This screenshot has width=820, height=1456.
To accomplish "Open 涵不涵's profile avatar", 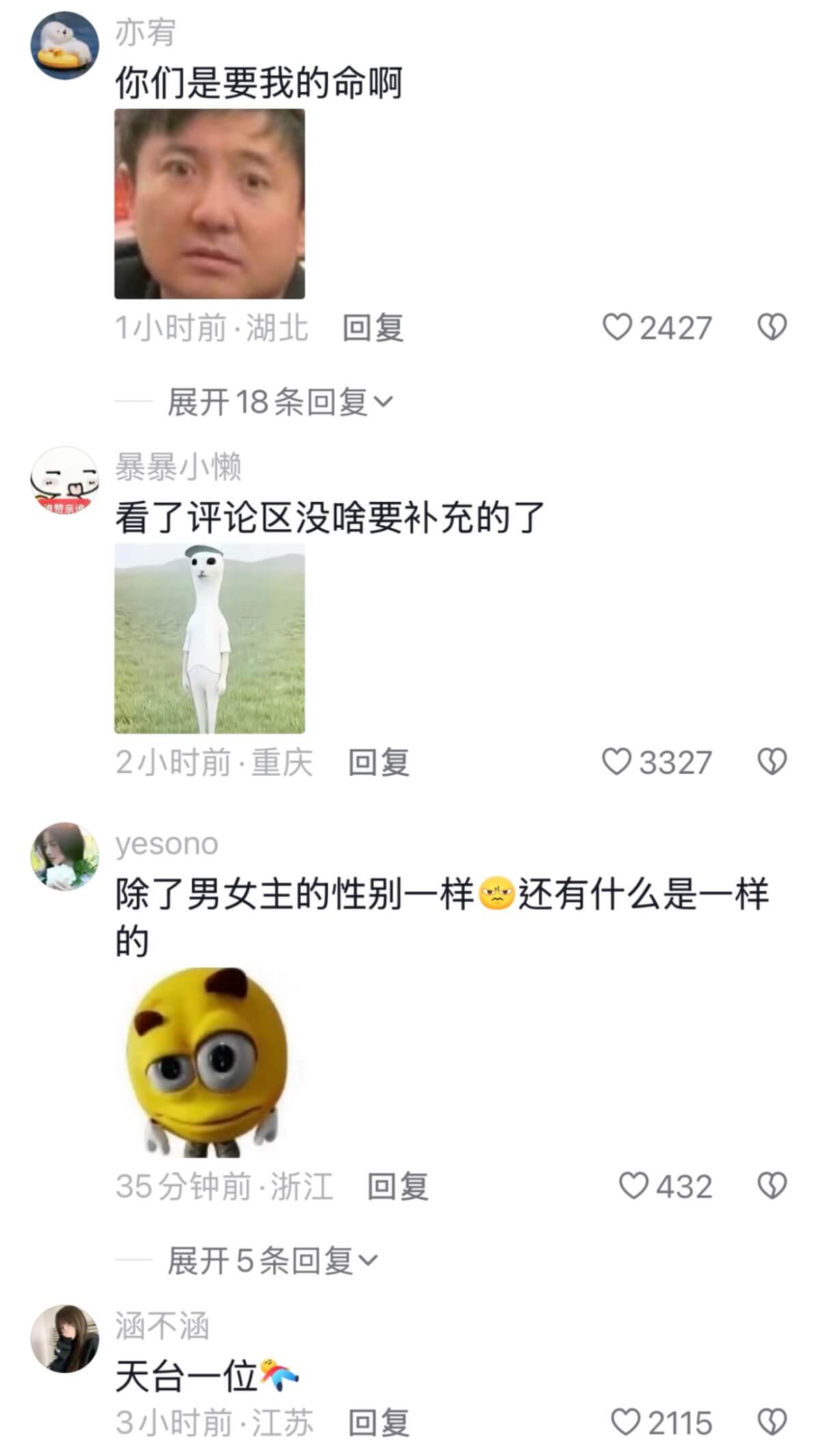I will (x=65, y=1339).
